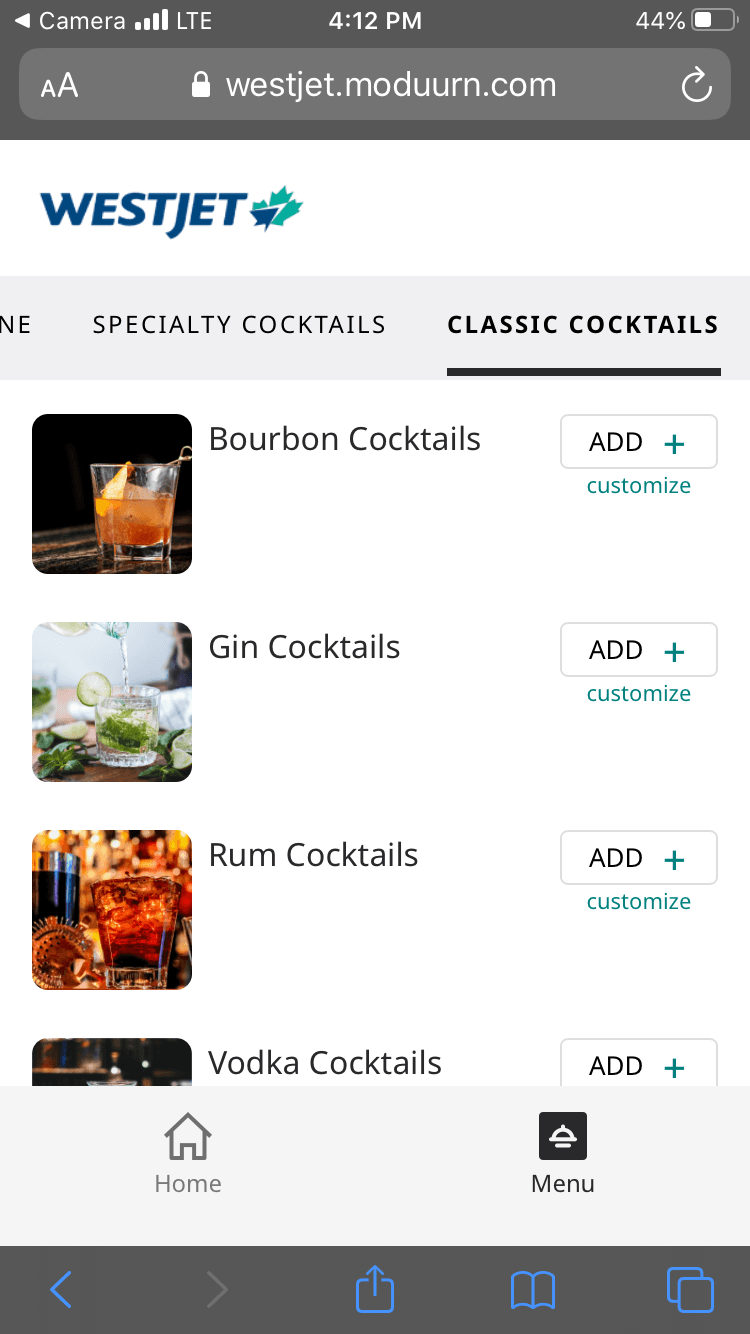The width and height of the screenshot is (750, 1334).
Task: Add Vodka Cocktails to the order
Action: click(x=638, y=1064)
